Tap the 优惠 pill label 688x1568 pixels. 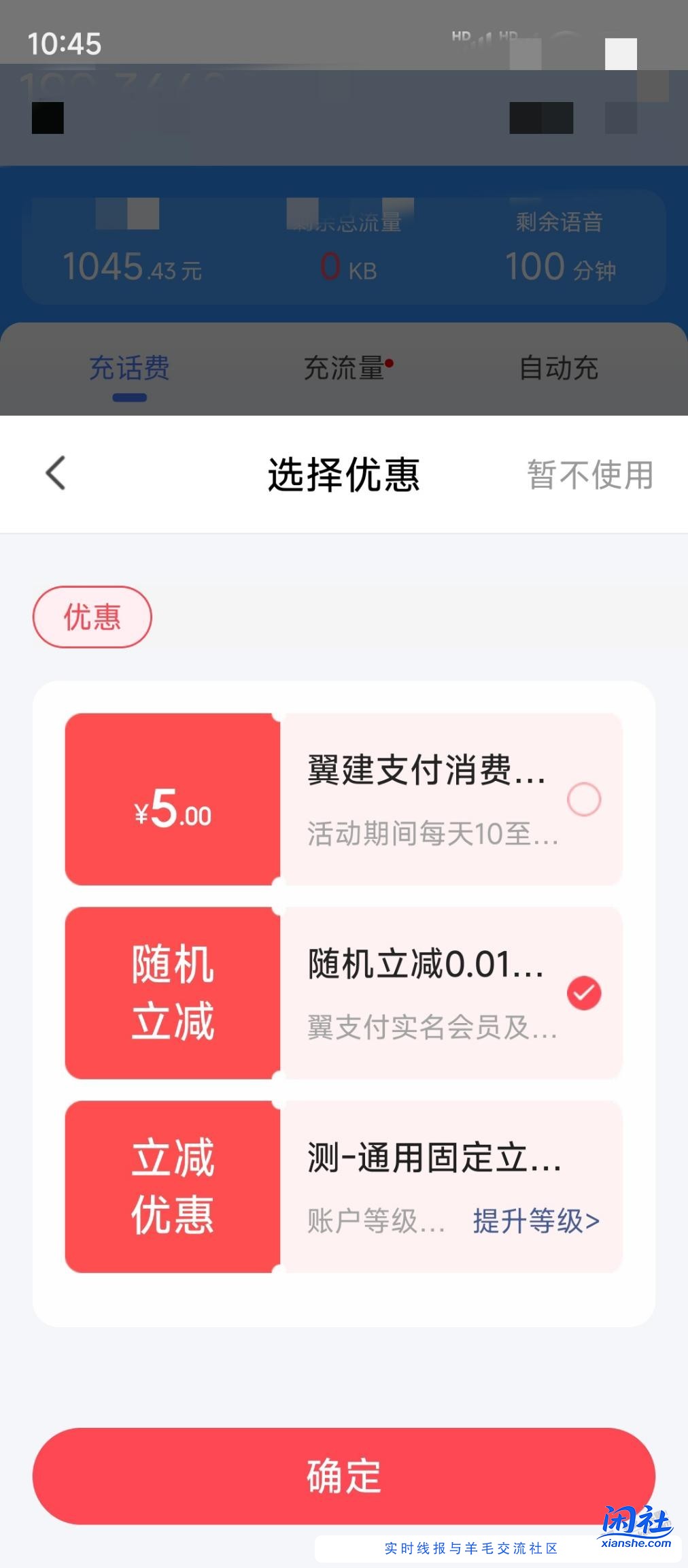tap(92, 616)
